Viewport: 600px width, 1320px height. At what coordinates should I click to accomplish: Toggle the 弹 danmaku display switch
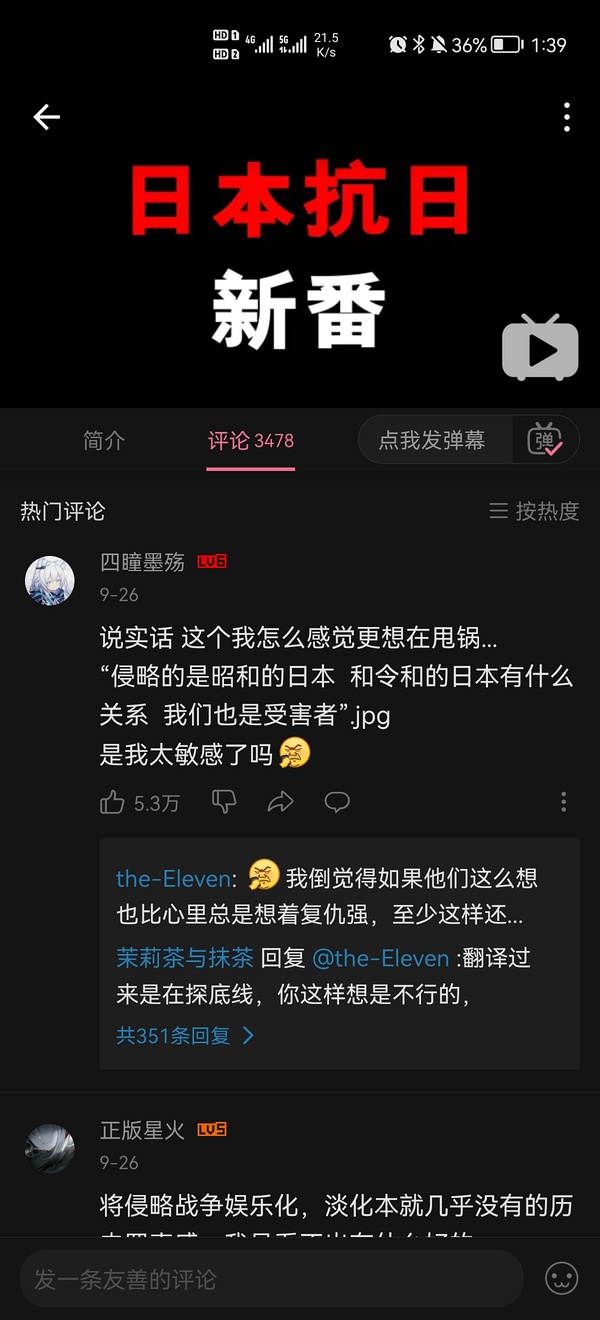[x=546, y=440]
